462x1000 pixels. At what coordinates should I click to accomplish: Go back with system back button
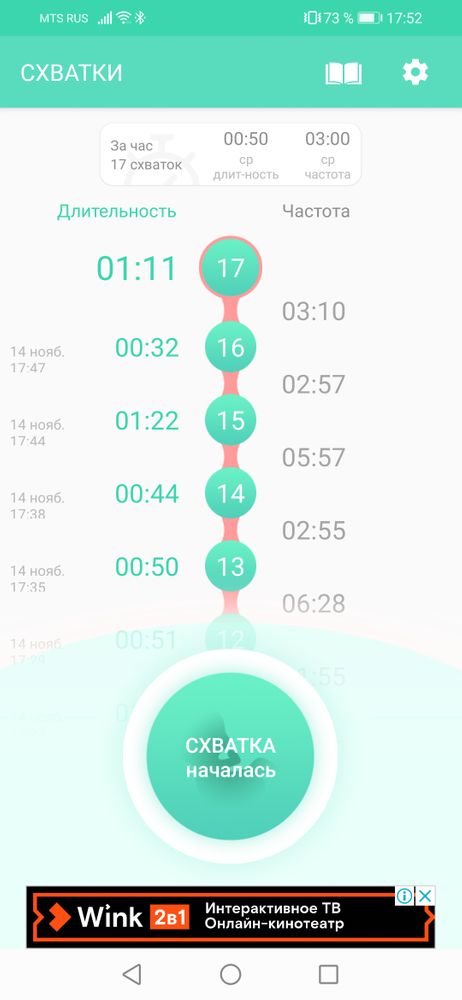tap(131, 974)
